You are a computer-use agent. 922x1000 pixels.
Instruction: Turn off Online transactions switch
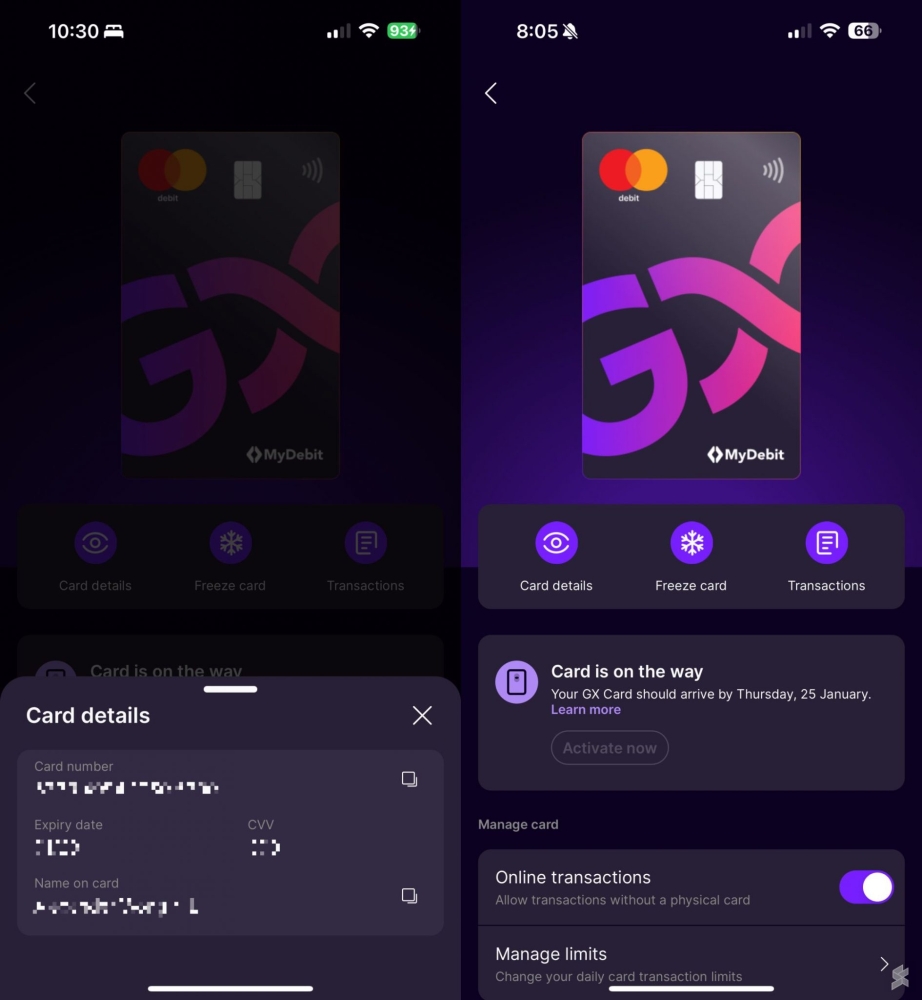tap(866, 887)
